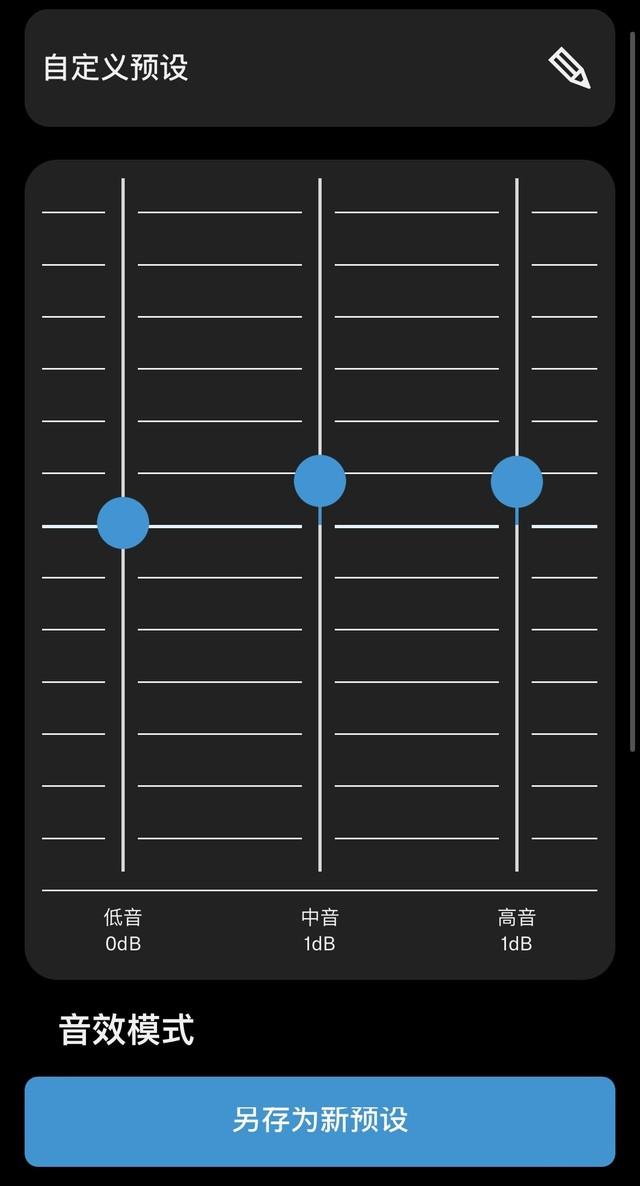The image size is (640, 1186).
Task: Tap the 低音 bass slider knob
Action: 123,523
